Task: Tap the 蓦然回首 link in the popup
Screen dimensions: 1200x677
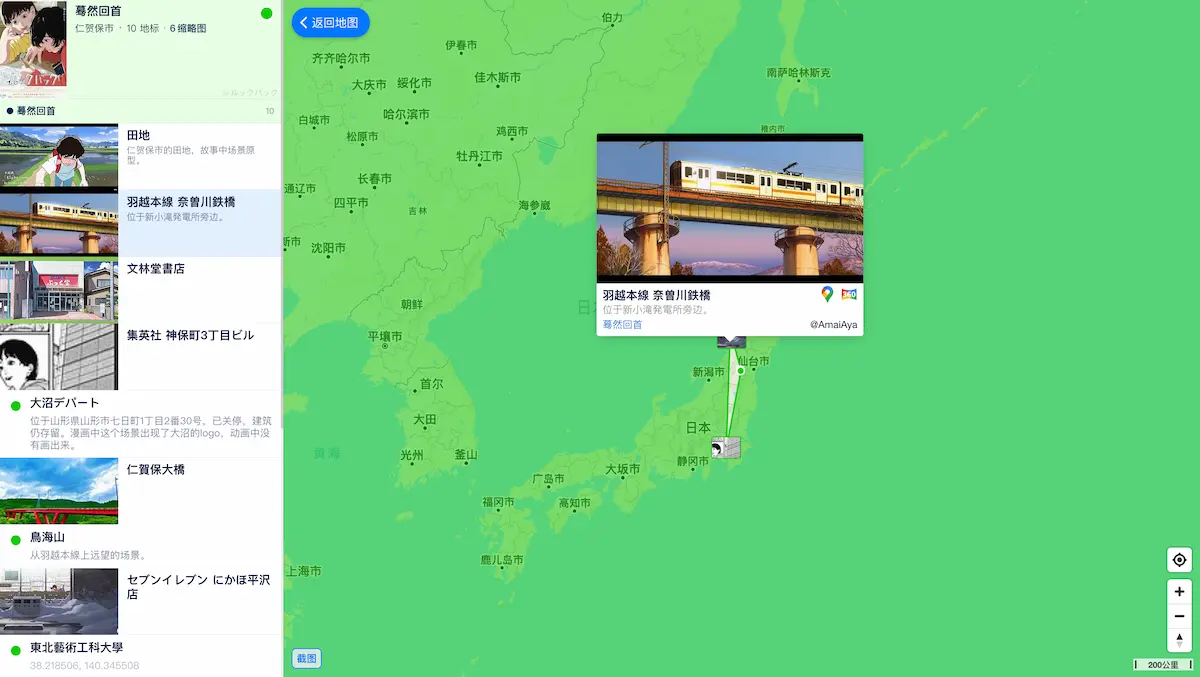Action: (x=622, y=325)
